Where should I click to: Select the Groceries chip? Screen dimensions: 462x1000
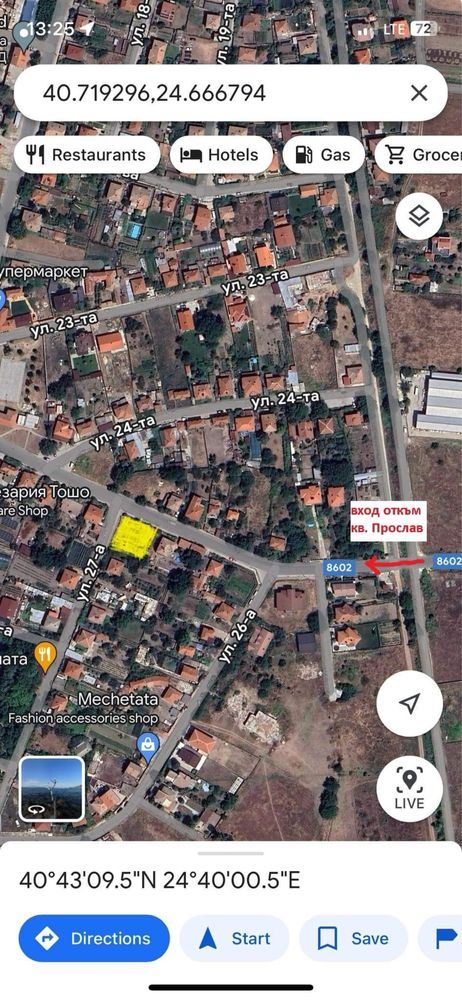tap(421, 154)
